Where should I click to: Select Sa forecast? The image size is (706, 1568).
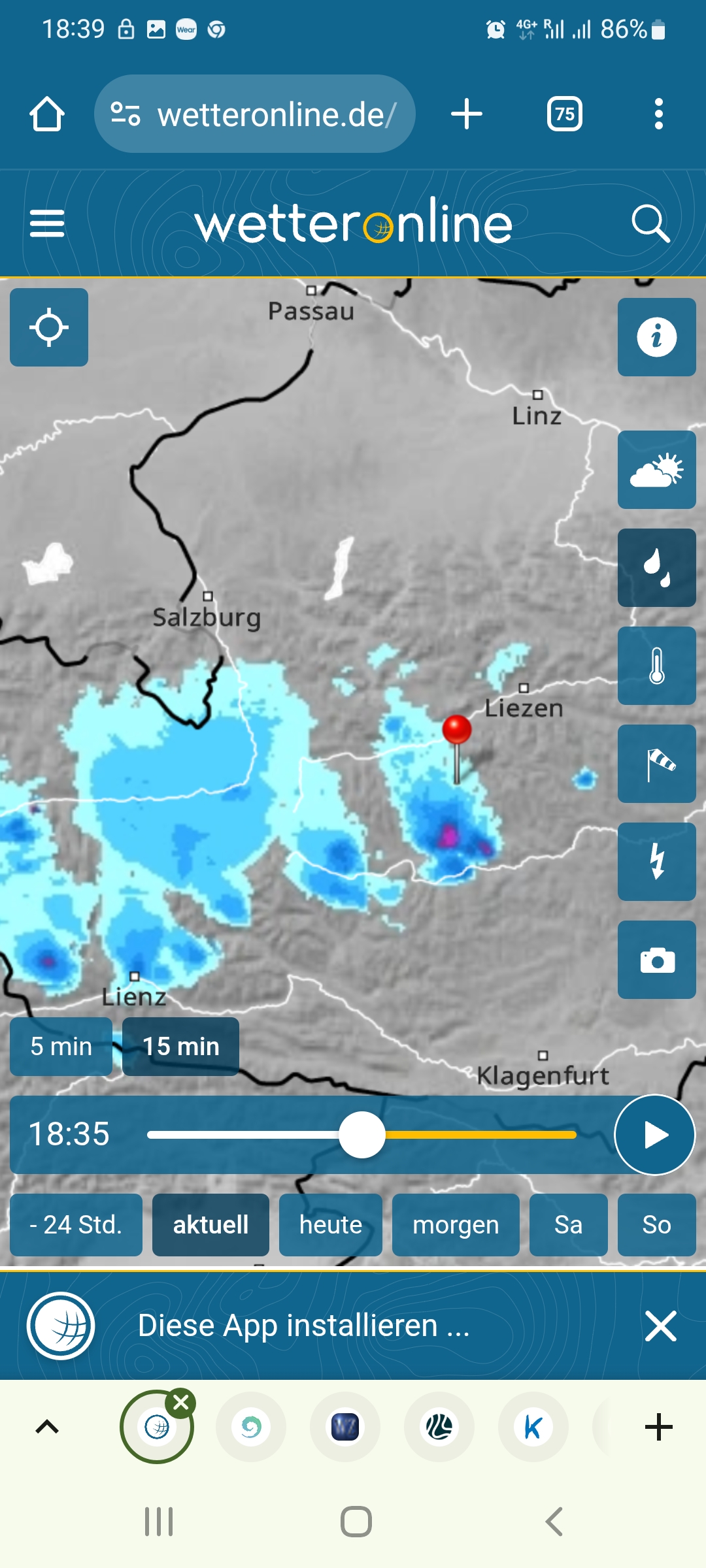pyautogui.click(x=568, y=1225)
